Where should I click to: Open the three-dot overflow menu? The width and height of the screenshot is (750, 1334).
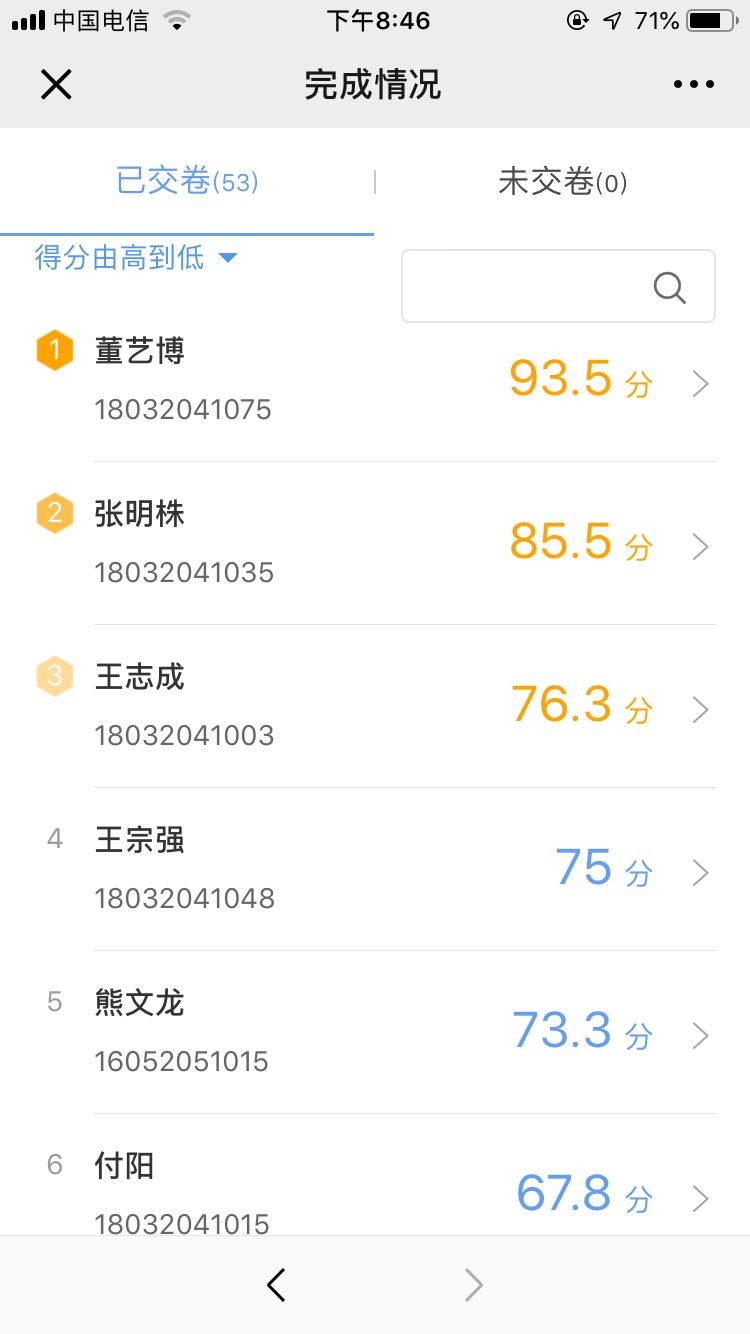click(693, 85)
